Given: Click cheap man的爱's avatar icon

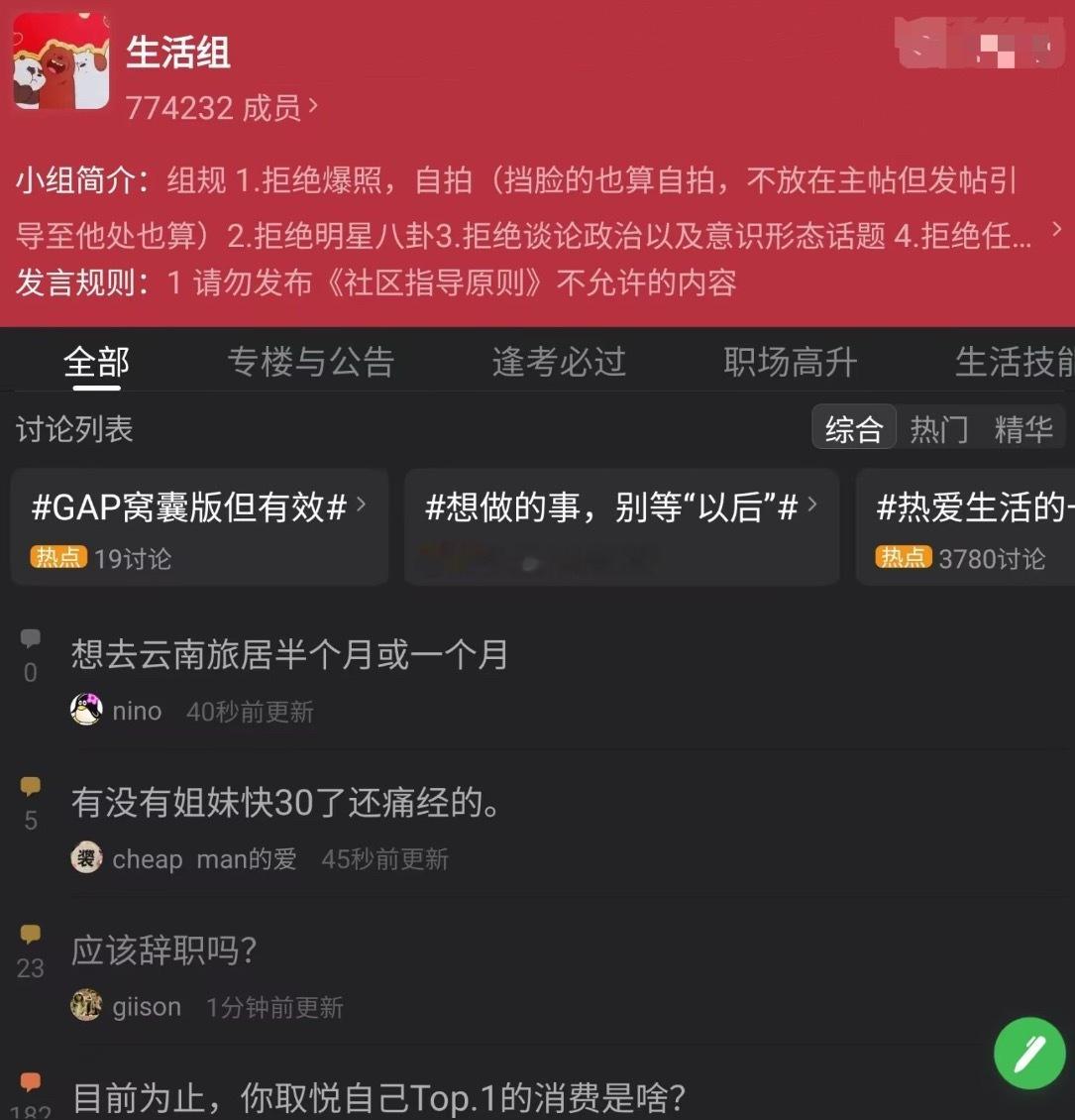Looking at the screenshot, I should pyautogui.click(x=86, y=858).
